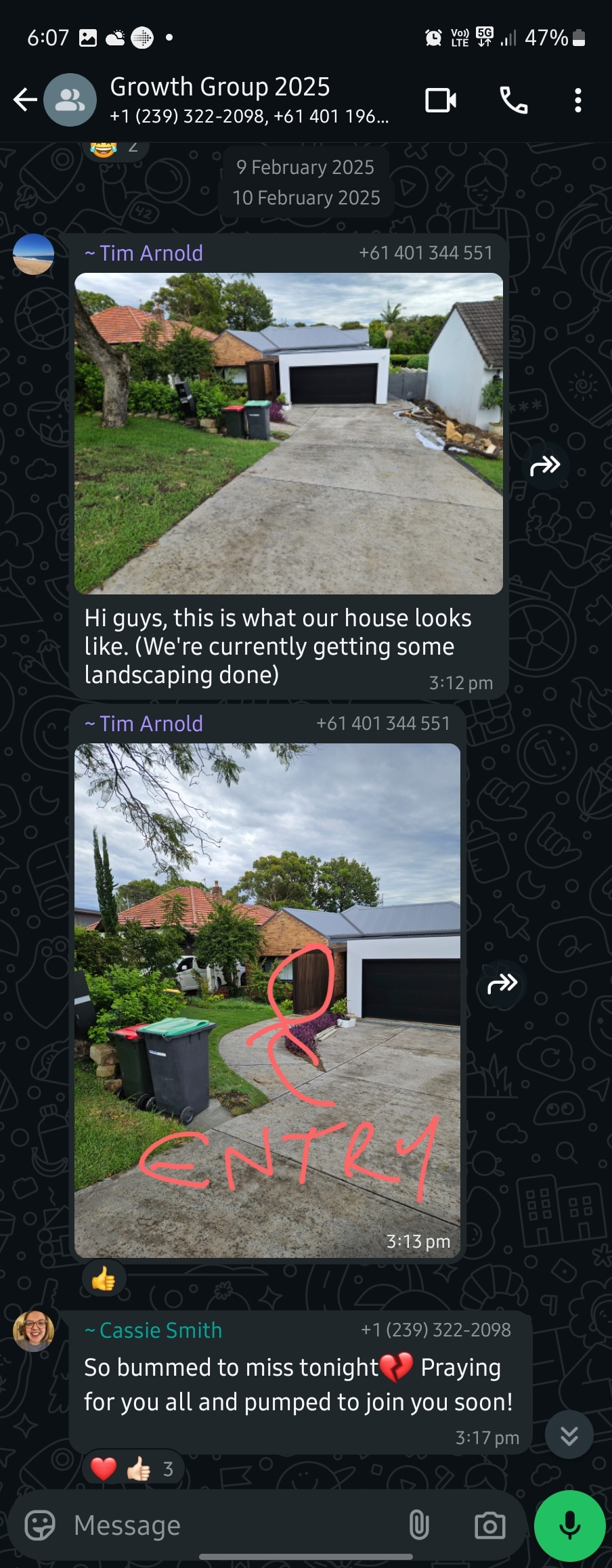Go back to the chat list
612x1568 pixels.
coord(25,100)
